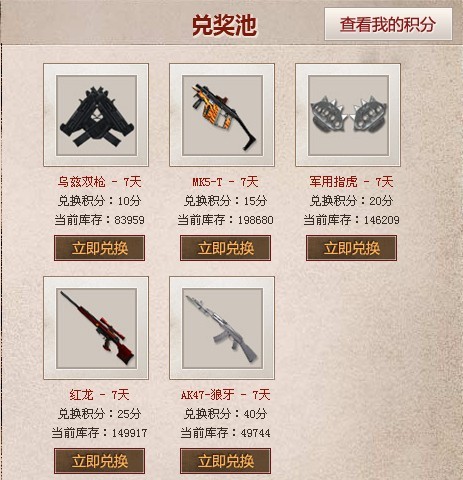
Task: Exchange points for 红龙 rifle
Action: pos(99,461)
